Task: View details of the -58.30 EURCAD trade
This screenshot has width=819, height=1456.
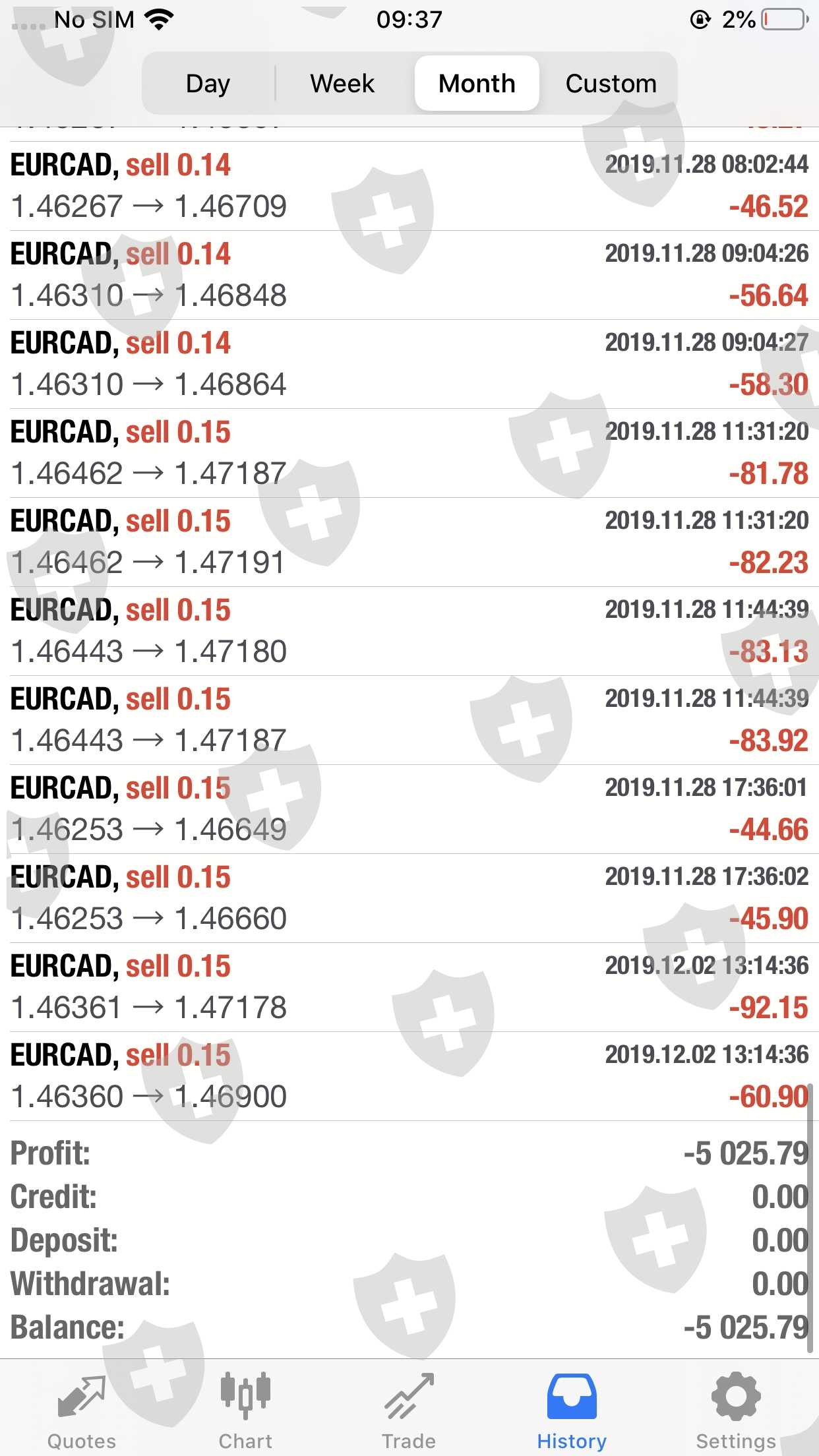Action: [409, 364]
